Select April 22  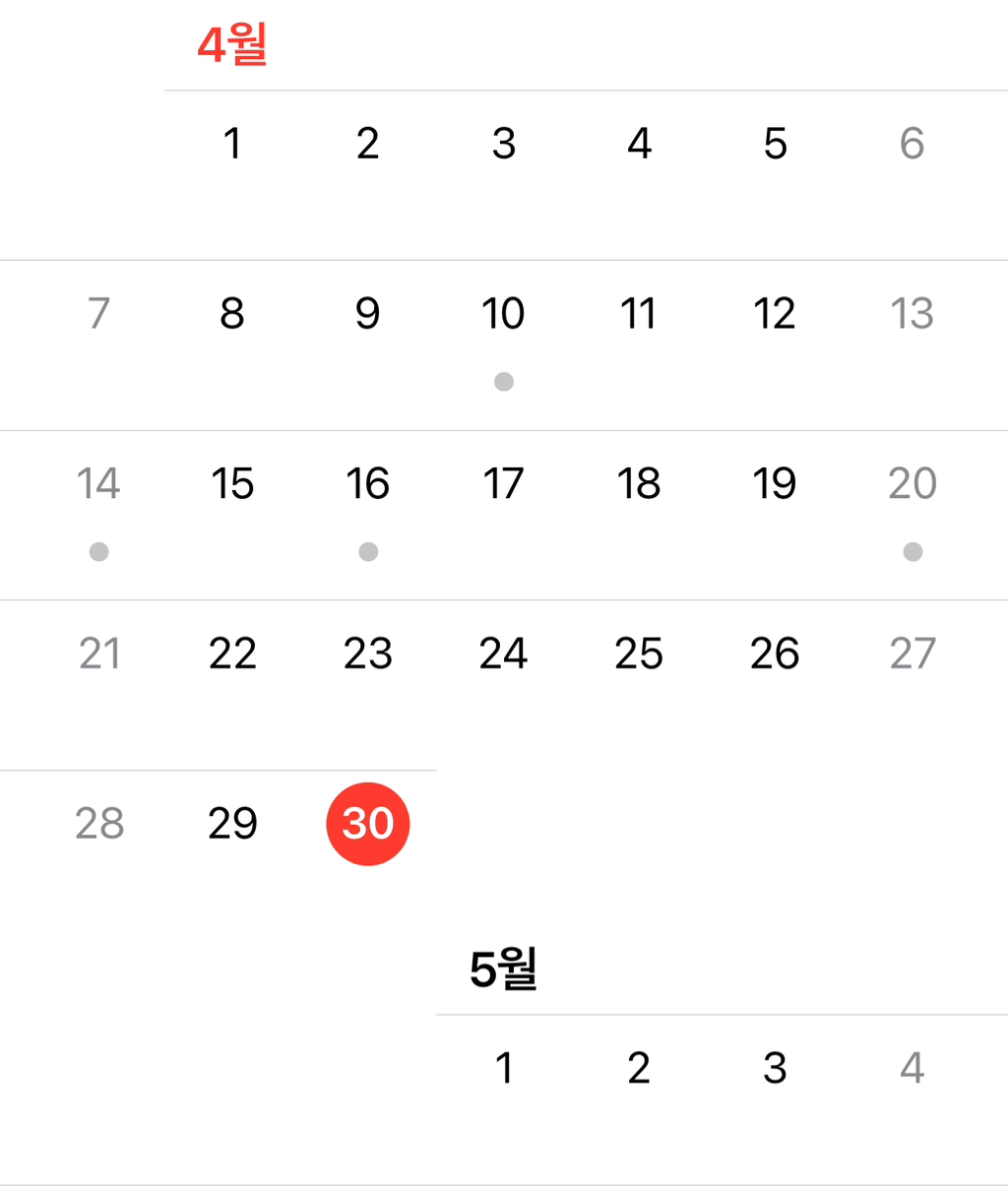point(232,654)
